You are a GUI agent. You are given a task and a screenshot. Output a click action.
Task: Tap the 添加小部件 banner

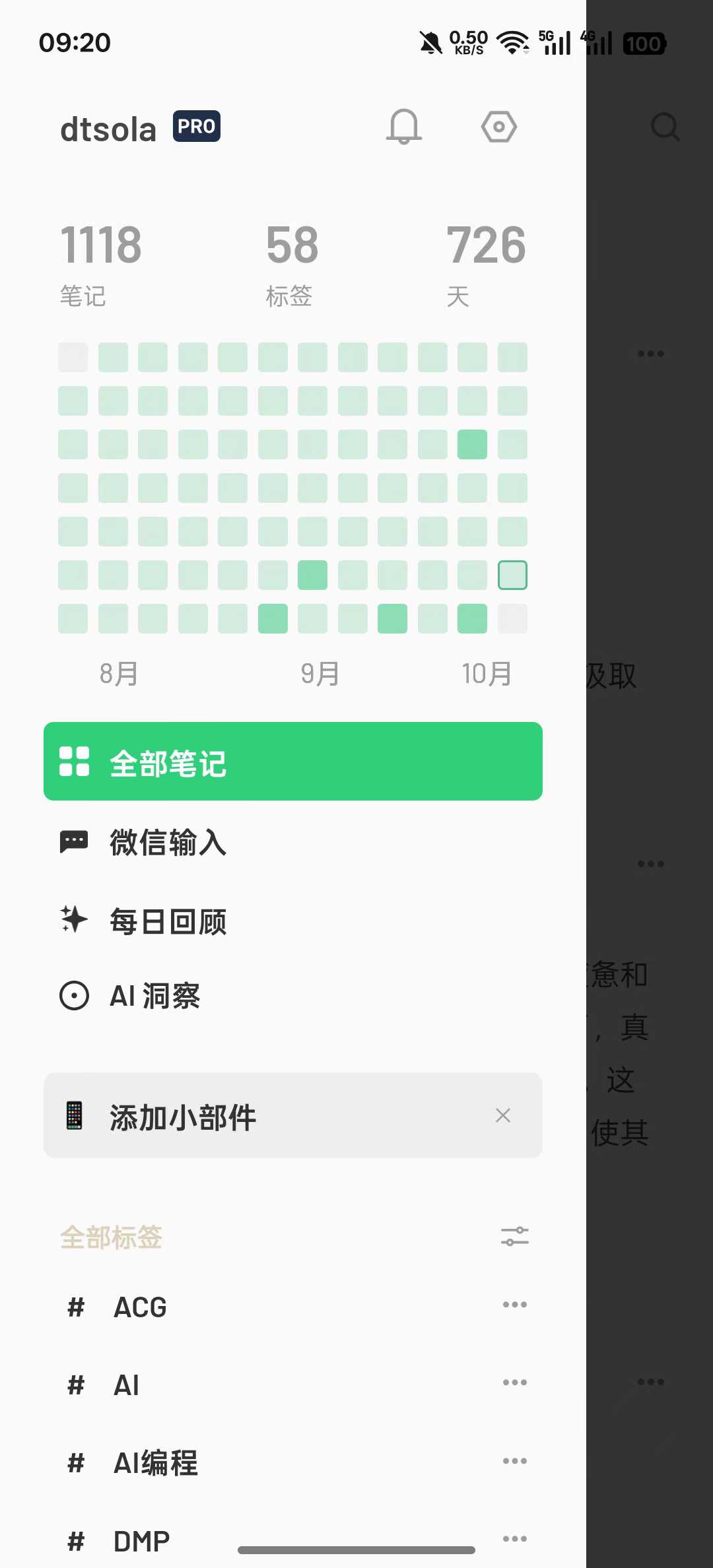click(264, 1116)
